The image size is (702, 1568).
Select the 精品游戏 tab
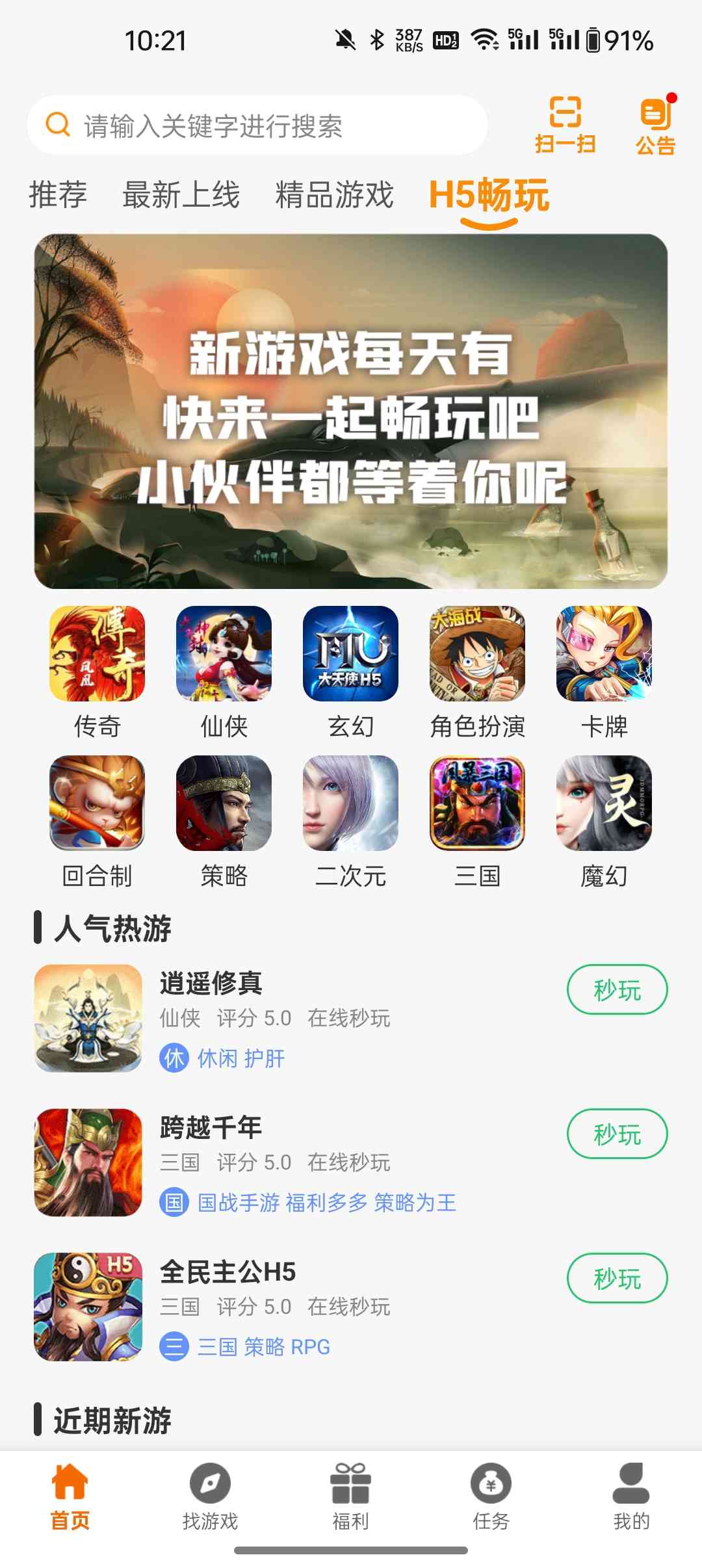(334, 195)
